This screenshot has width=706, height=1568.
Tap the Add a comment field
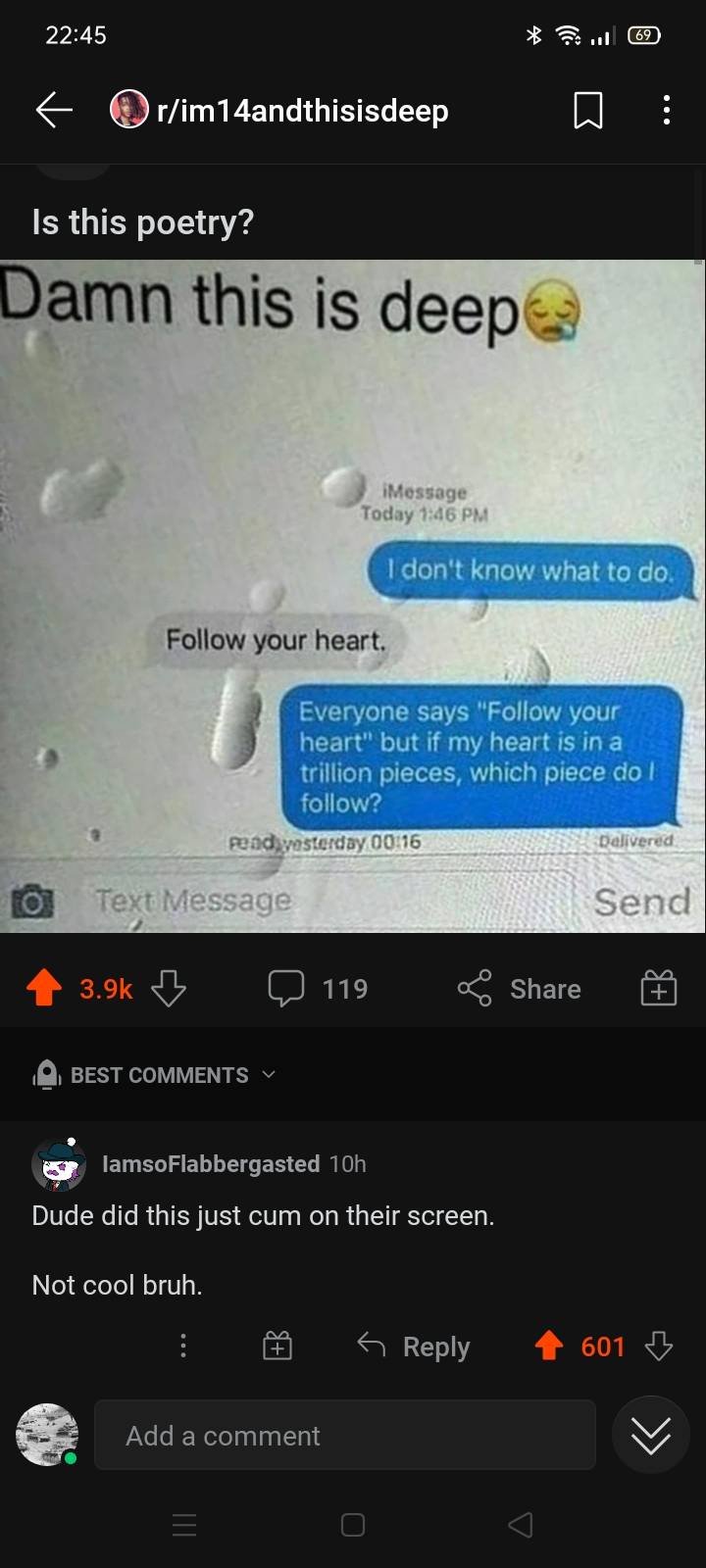(x=344, y=1435)
